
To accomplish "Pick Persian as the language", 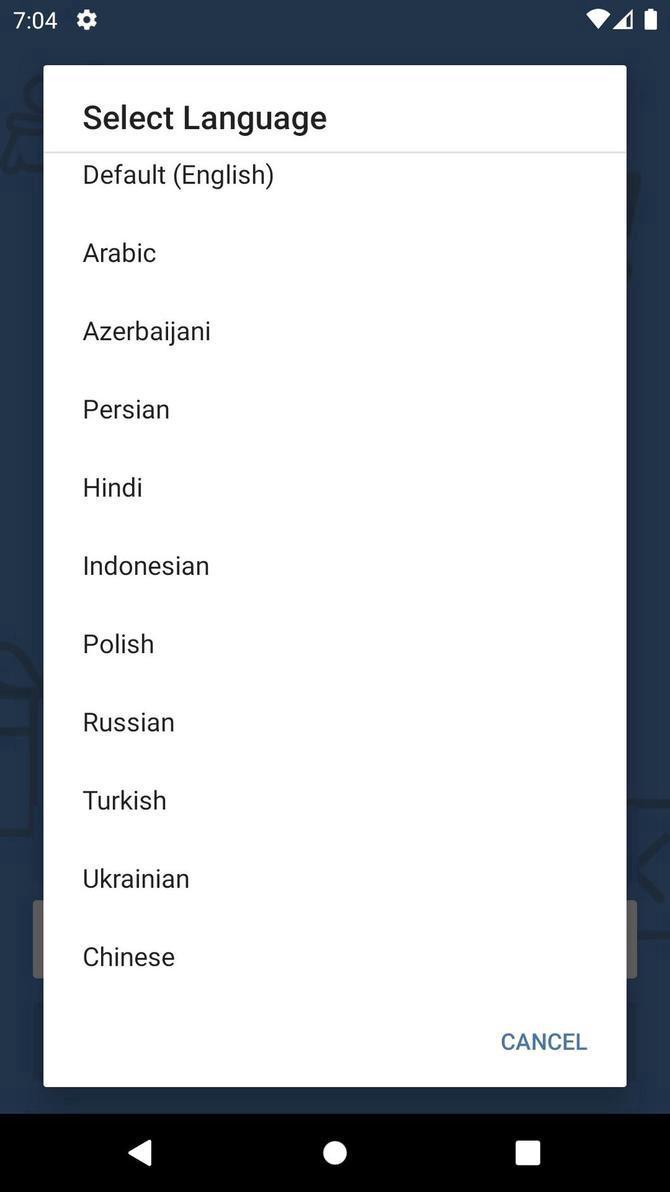I will pos(126,409).
